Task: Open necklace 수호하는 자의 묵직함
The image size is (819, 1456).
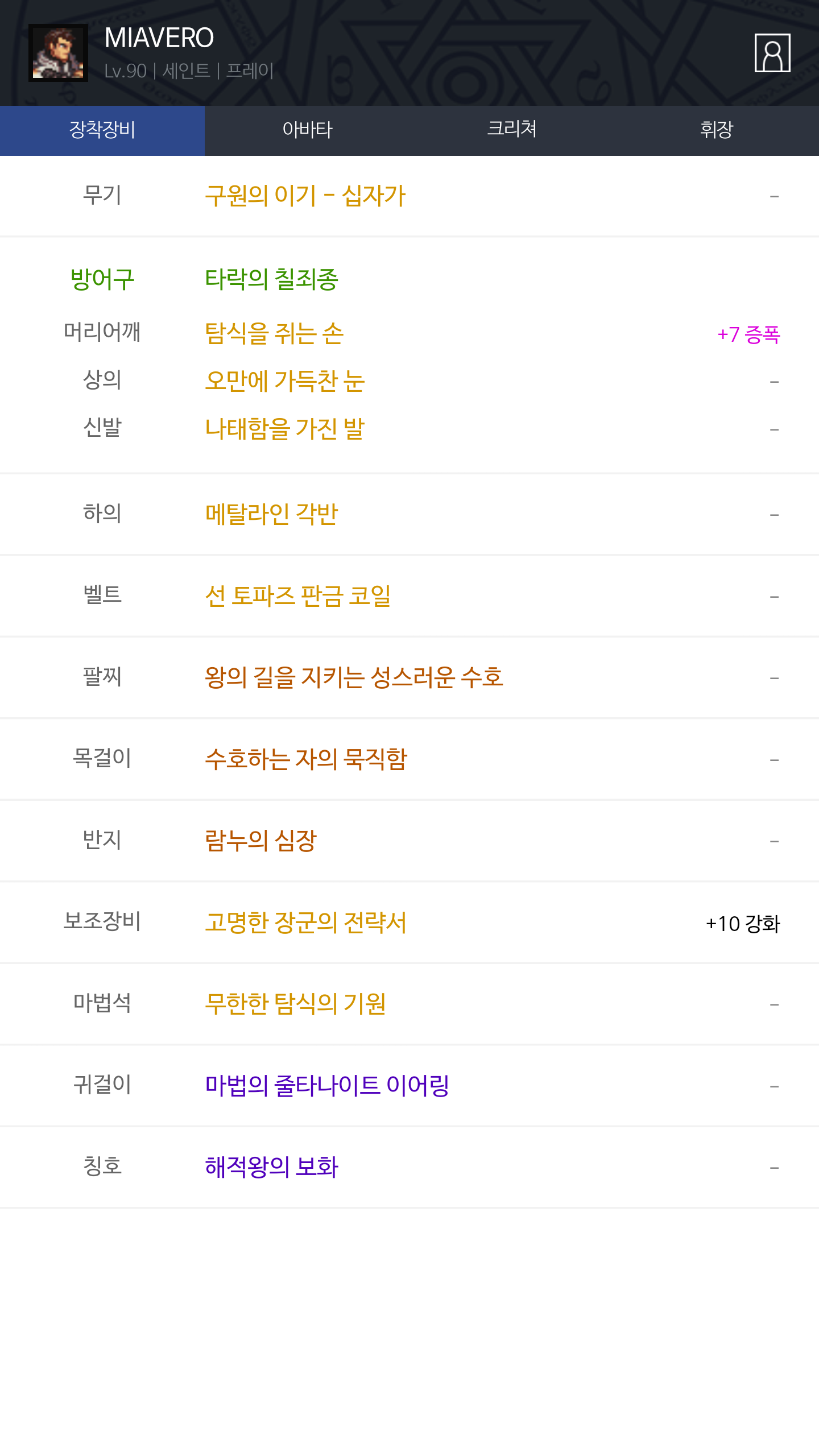Action: click(x=306, y=760)
